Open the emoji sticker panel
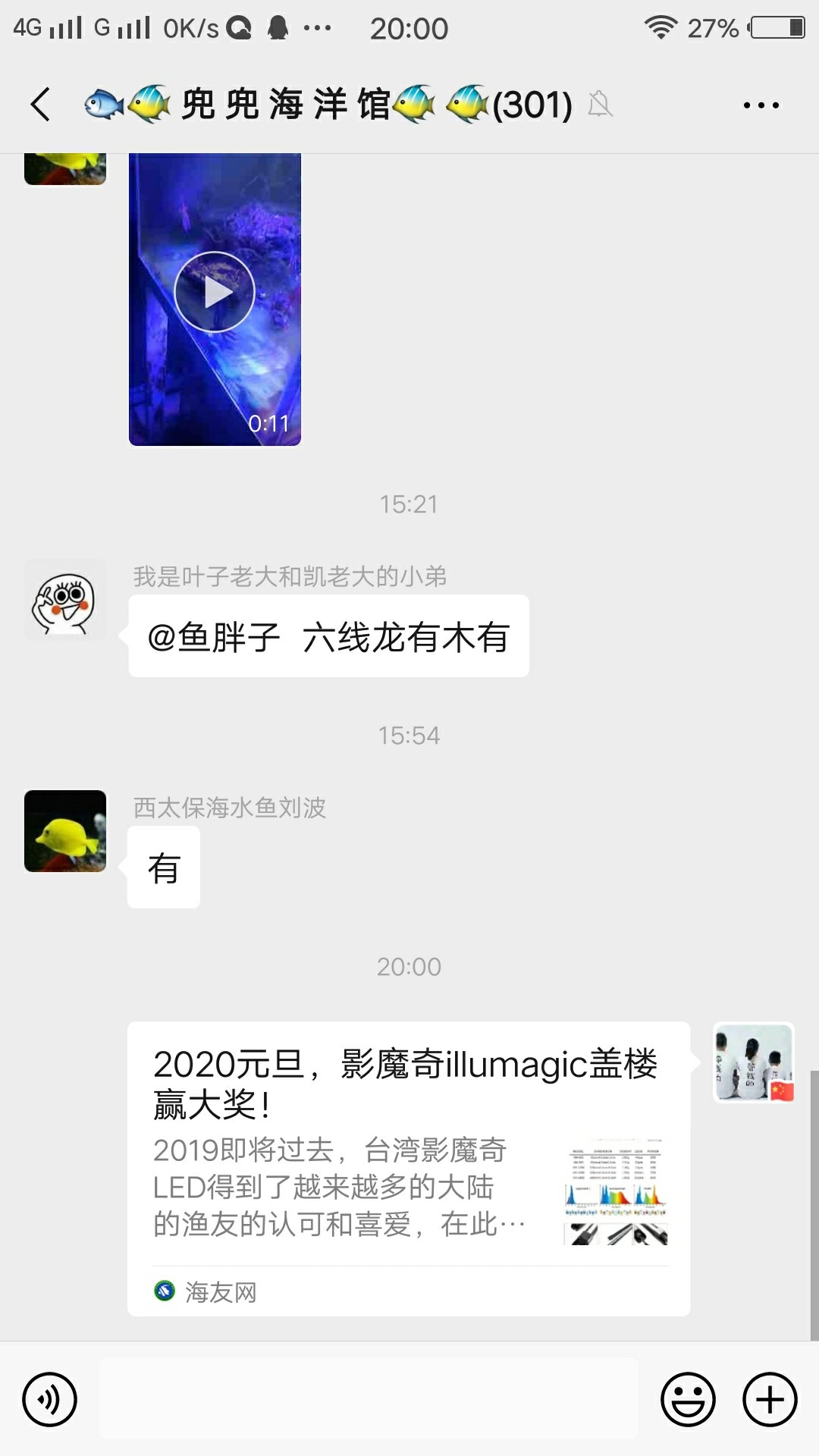The height and width of the screenshot is (1456, 819). click(688, 1399)
